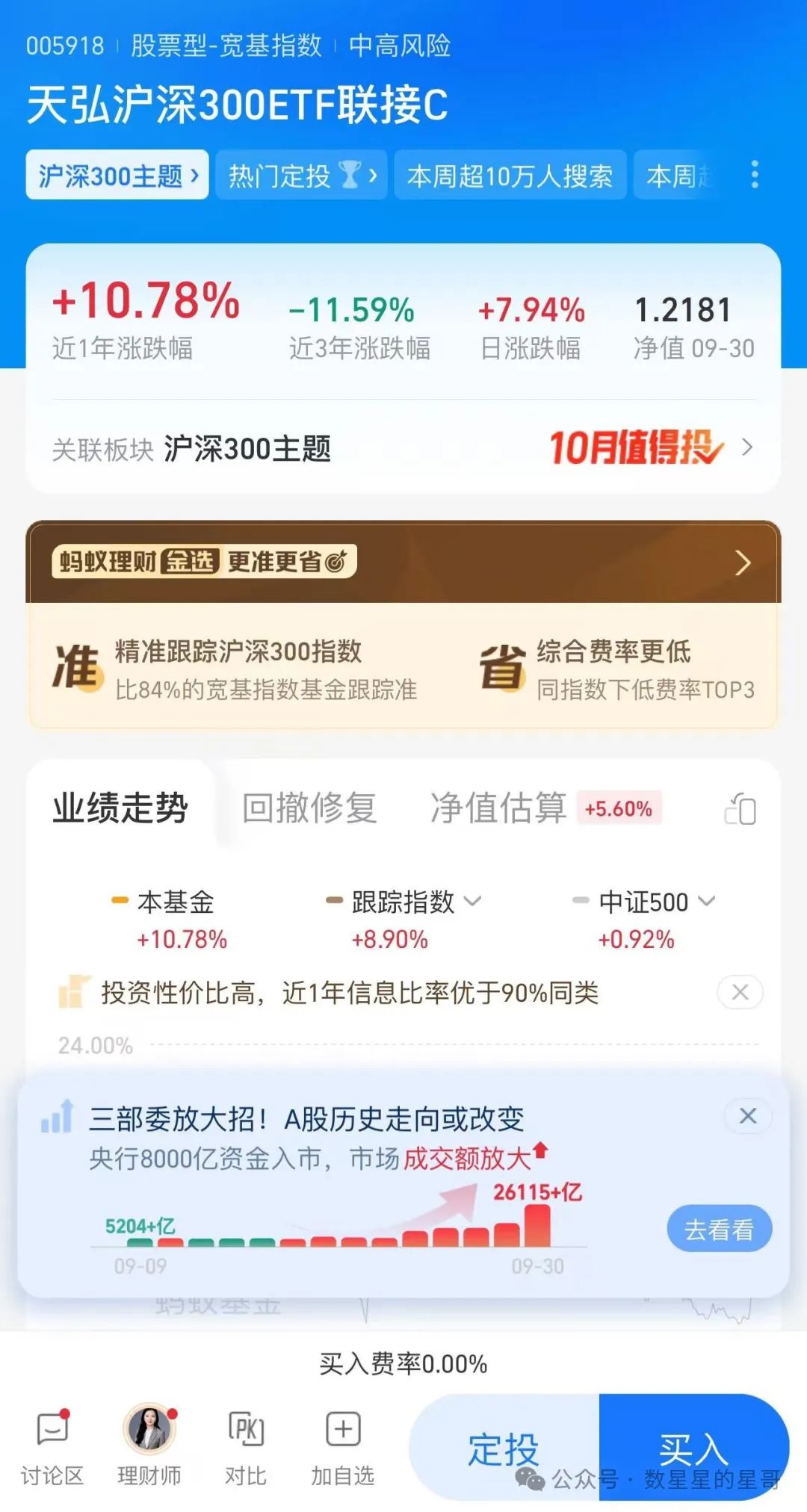
Task: Open the 沪深300主题 chip
Action: (x=117, y=176)
